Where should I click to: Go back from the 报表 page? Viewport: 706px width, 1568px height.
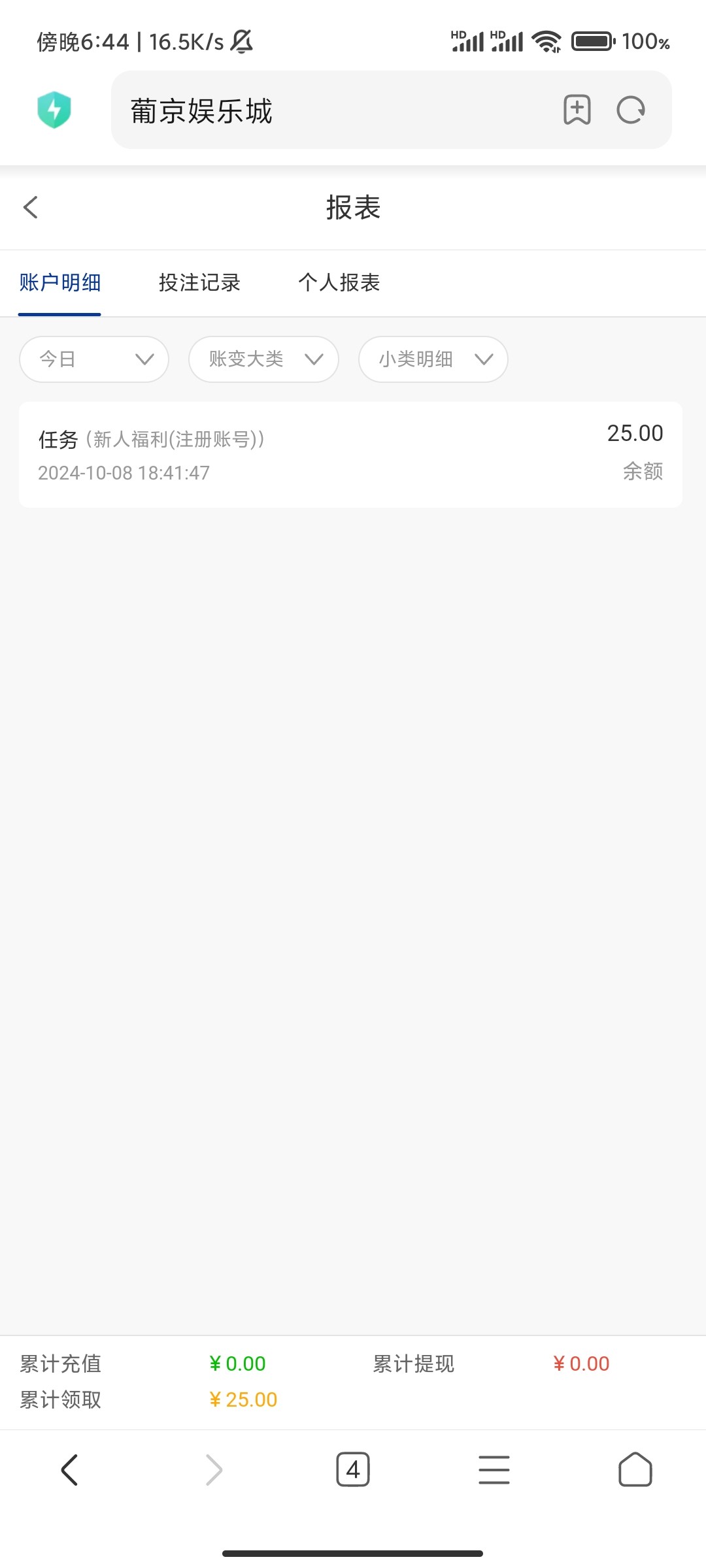(31, 207)
